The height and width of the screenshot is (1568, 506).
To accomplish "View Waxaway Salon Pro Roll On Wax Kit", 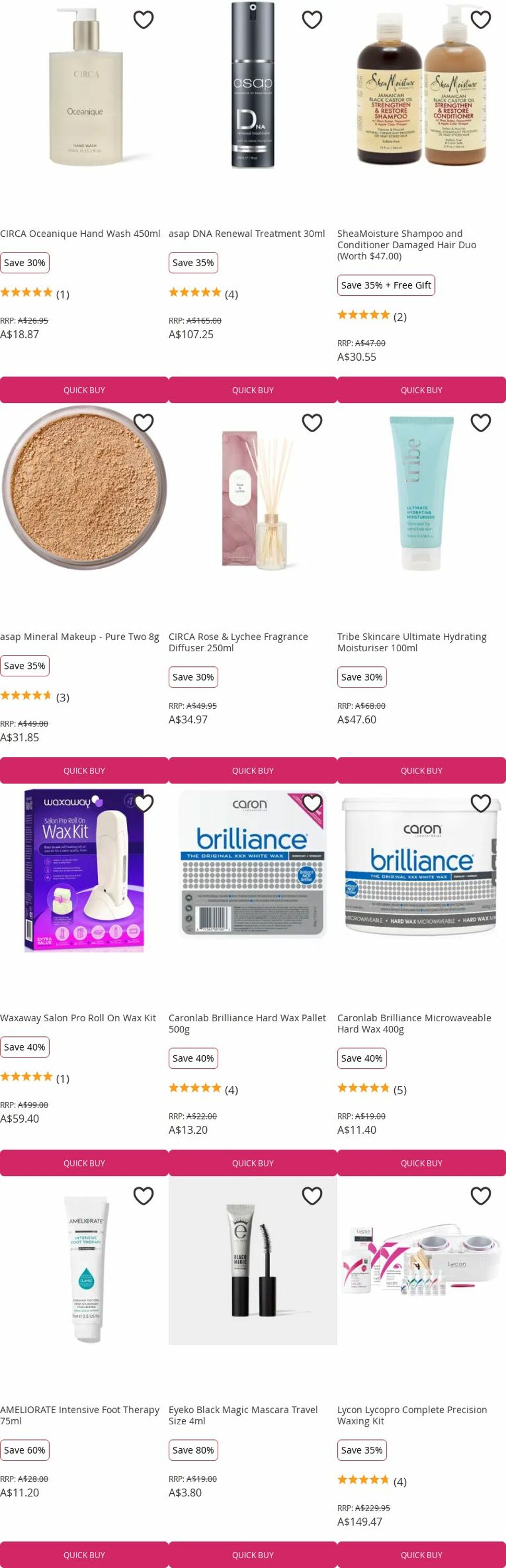I will [78, 1018].
